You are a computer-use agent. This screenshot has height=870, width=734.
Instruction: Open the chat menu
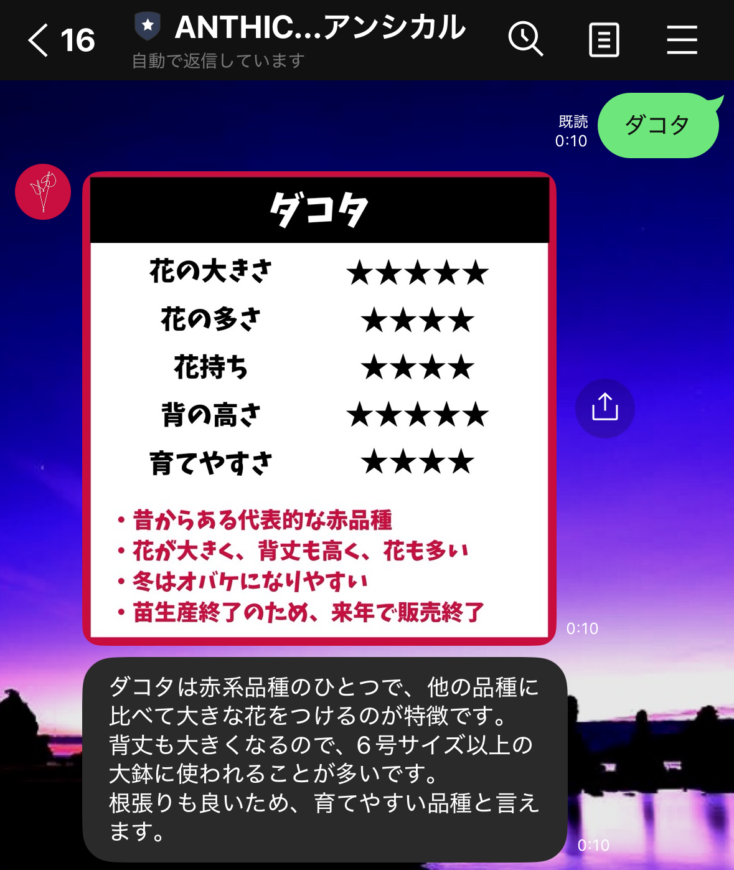point(682,40)
